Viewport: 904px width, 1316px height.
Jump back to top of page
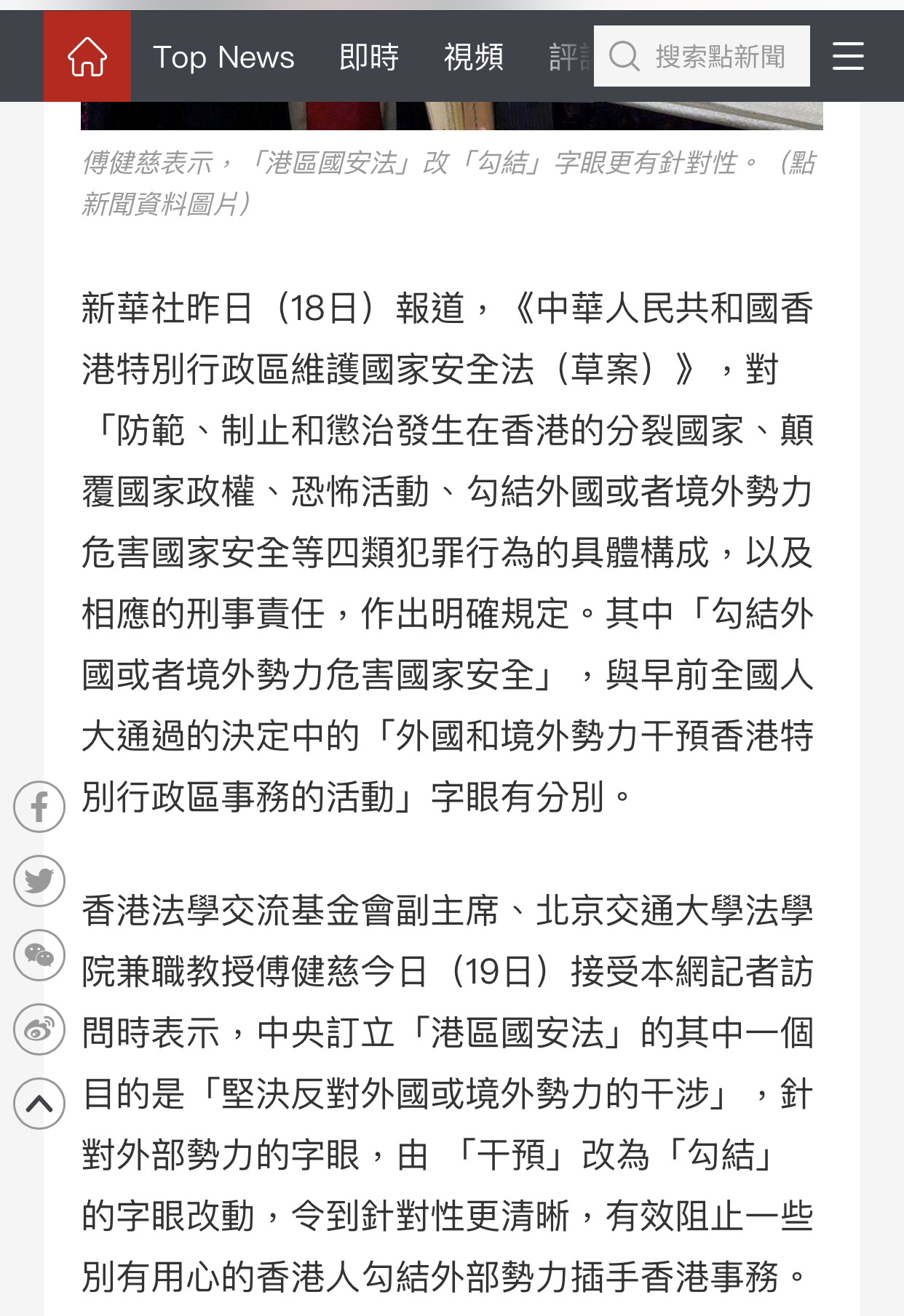tap(39, 1104)
